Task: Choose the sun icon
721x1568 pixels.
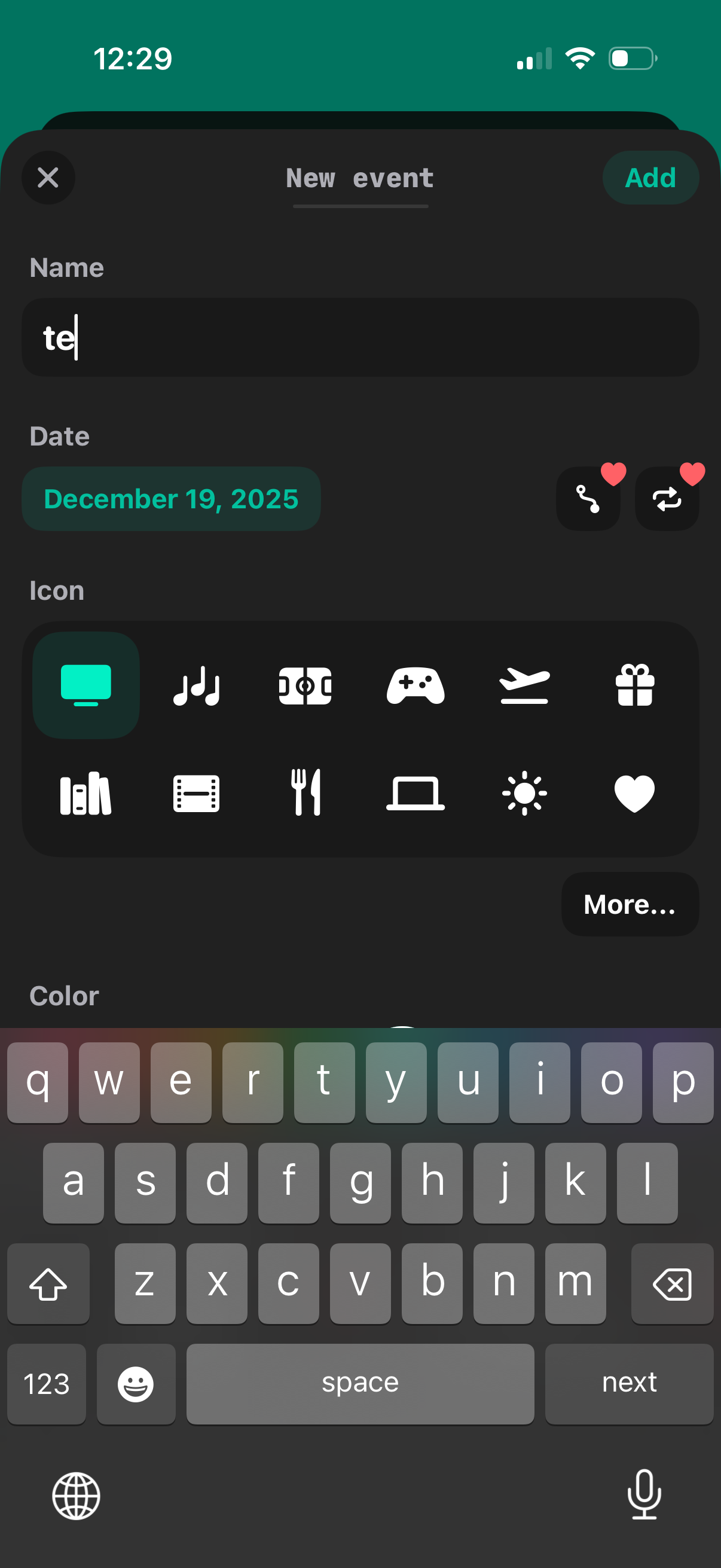Action: click(x=524, y=792)
